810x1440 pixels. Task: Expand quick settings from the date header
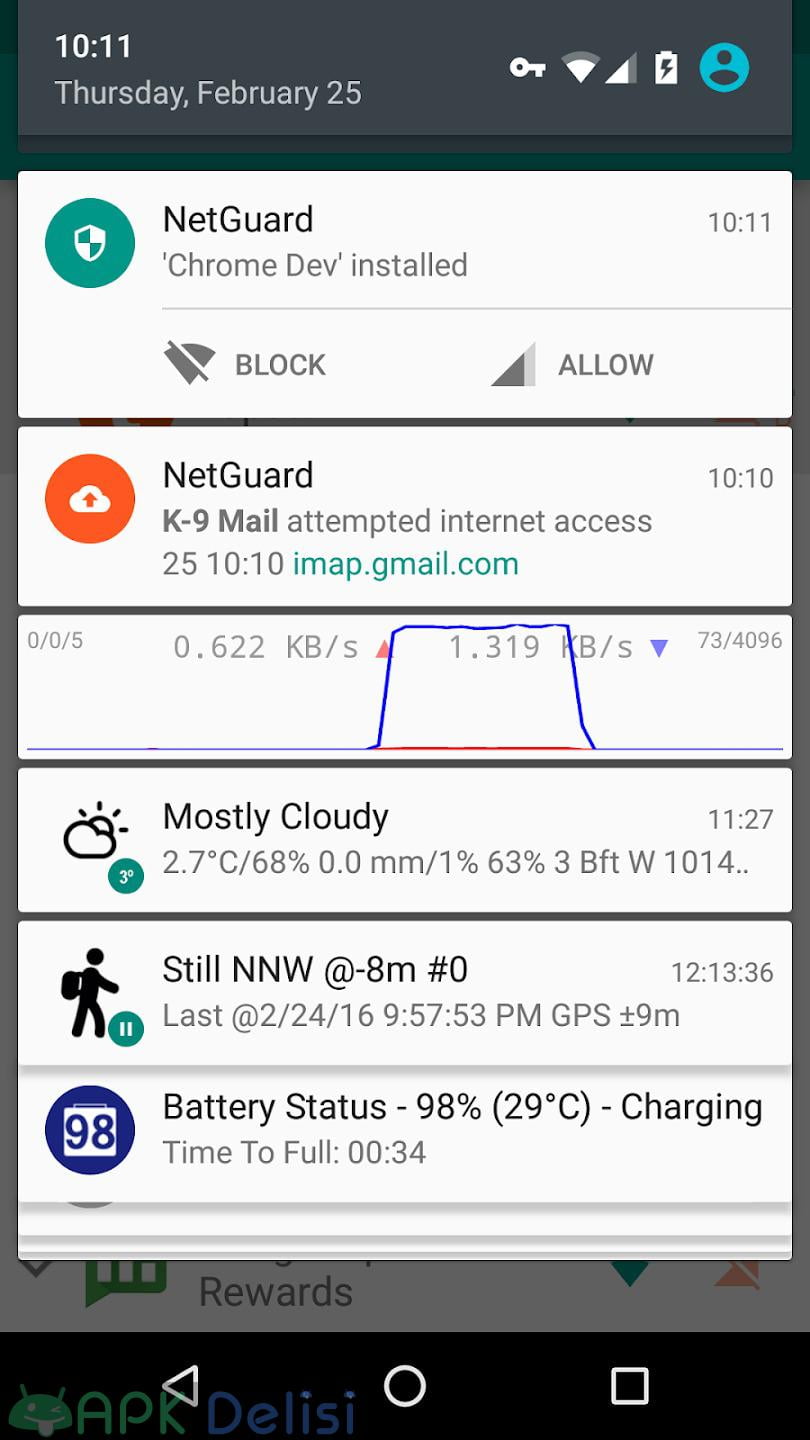tap(405, 68)
